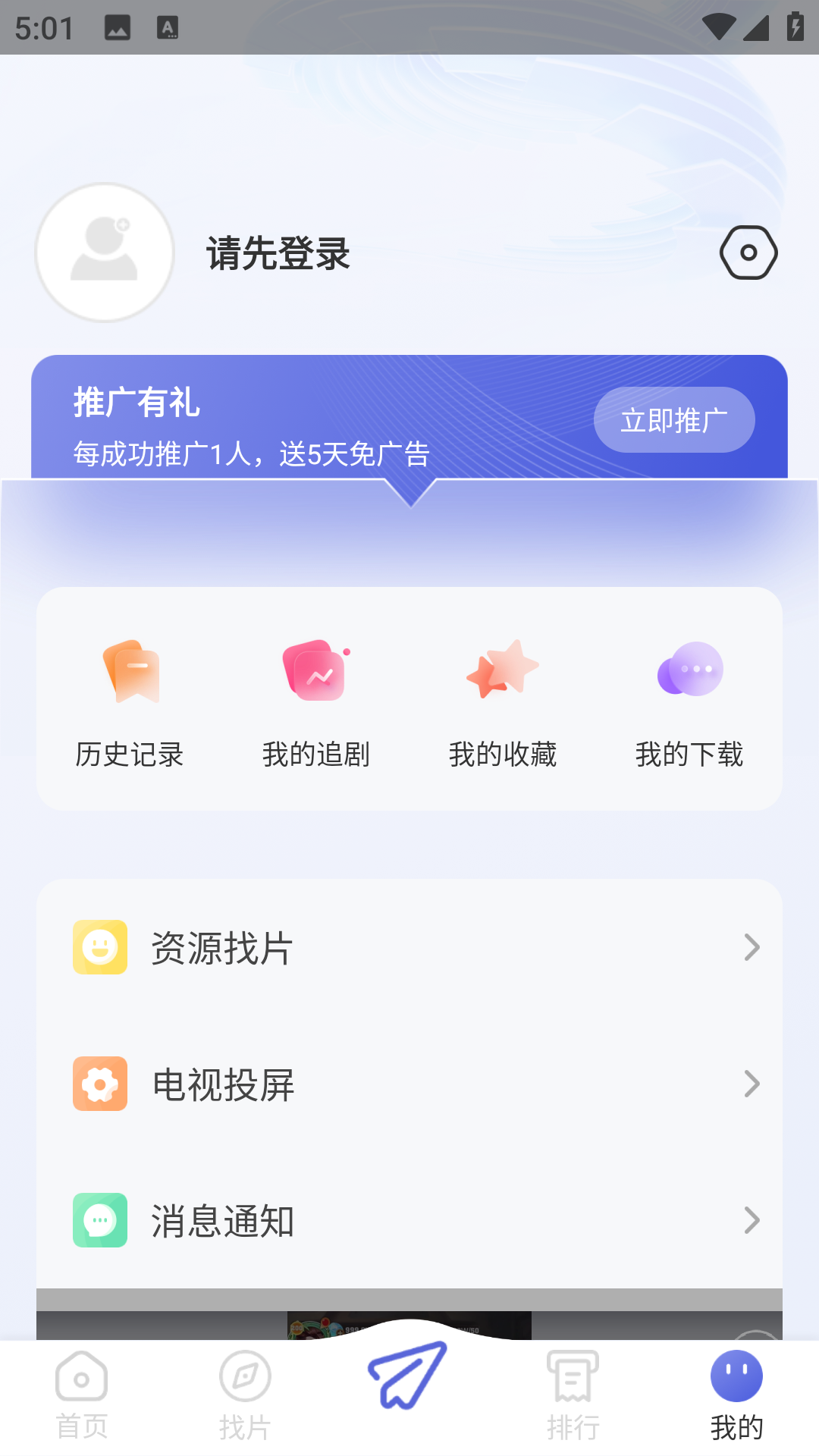The height and width of the screenshot is (1456, 819).
Task: Switch to the 首页 tab
Action: (81, 1395)
